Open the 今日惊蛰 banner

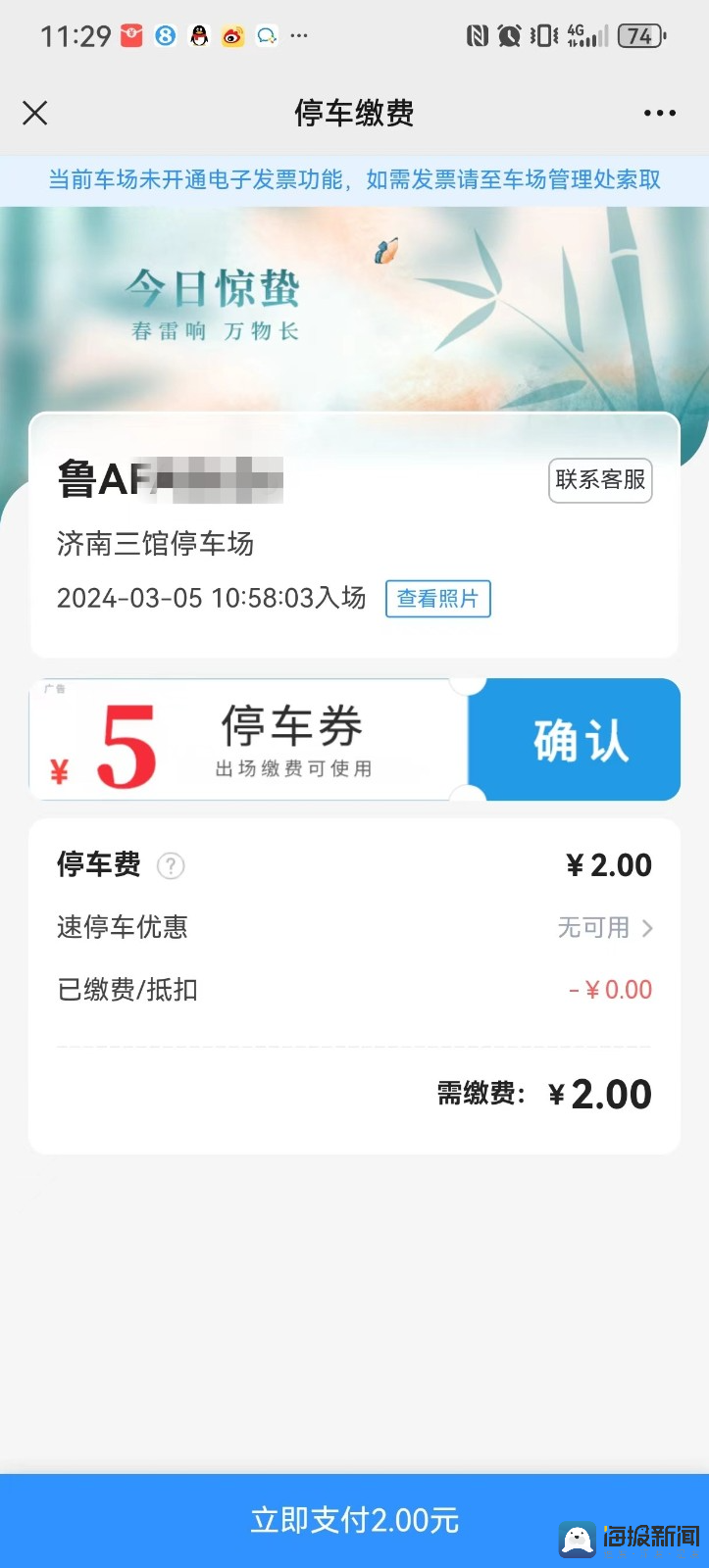354,309
